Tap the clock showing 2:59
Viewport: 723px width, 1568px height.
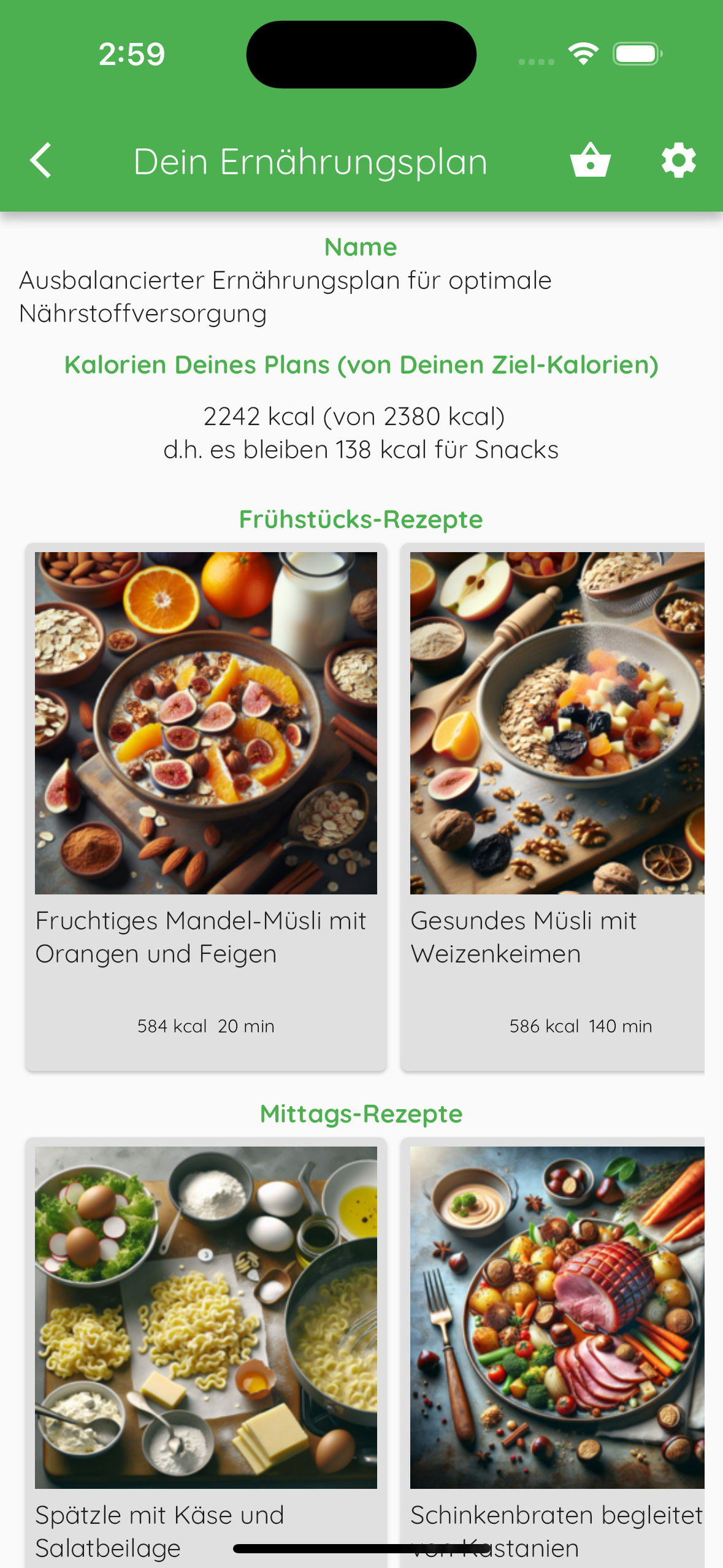(x=131, y=54)
